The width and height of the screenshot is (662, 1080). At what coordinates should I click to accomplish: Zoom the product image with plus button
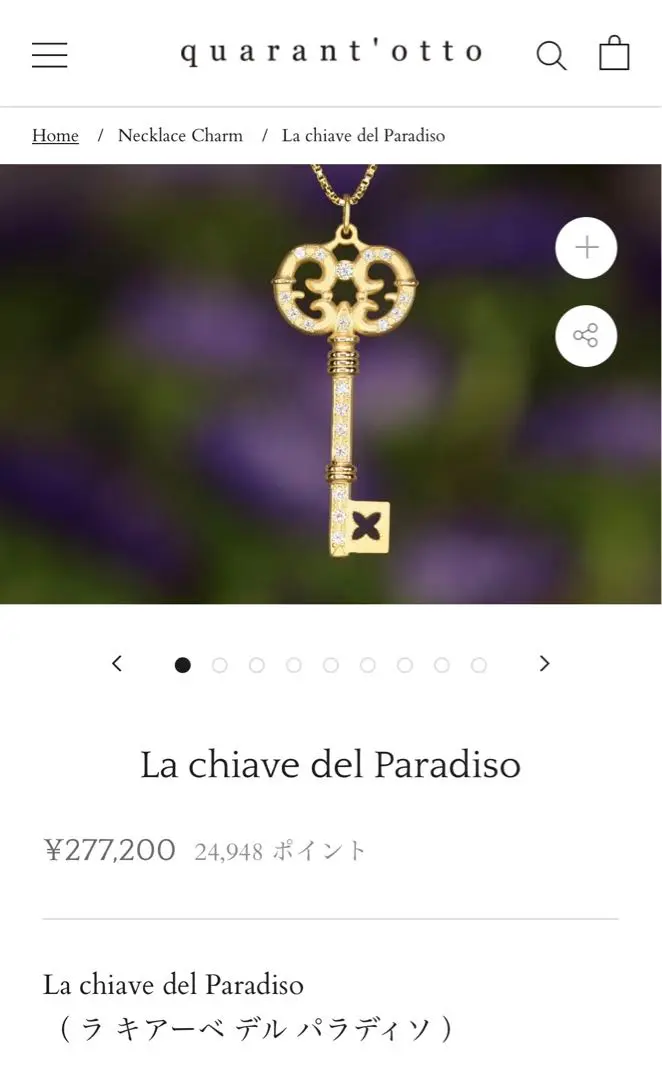pos(586,248)
